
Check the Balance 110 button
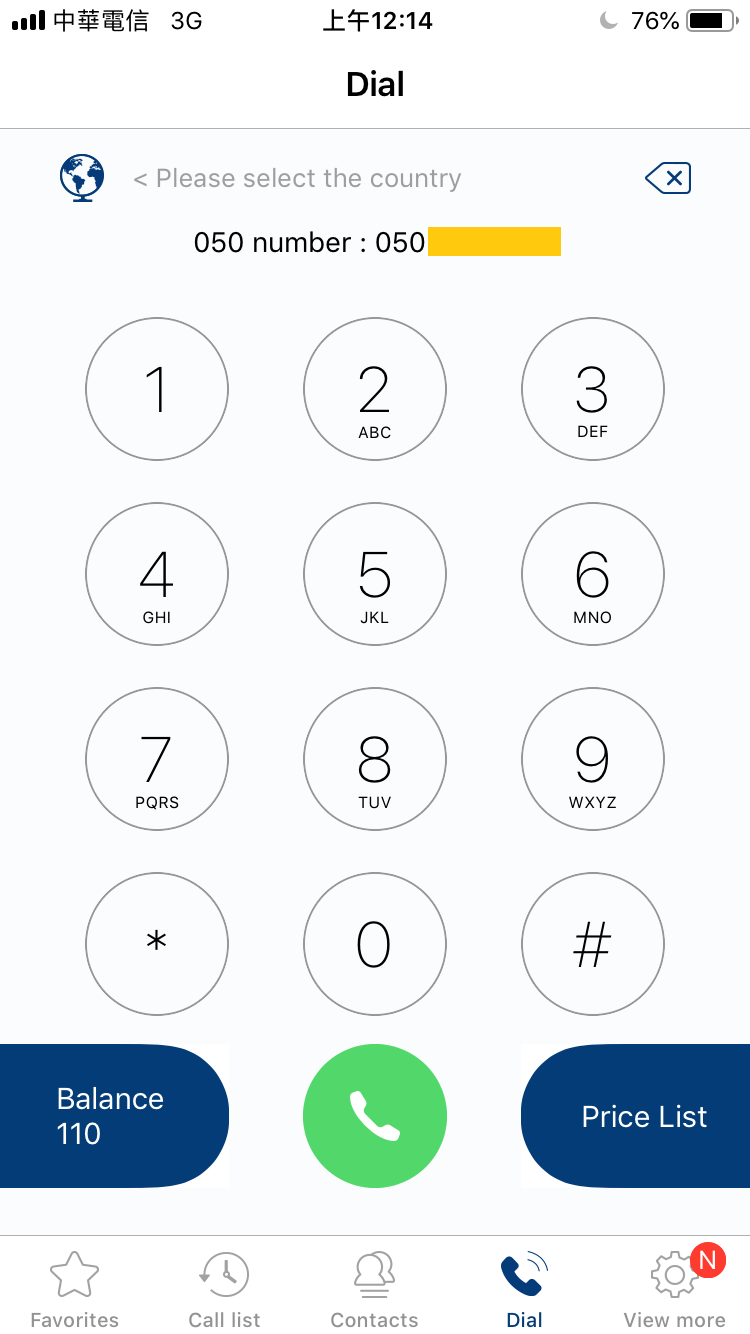pyautogui.click(x=110, y=1116)
